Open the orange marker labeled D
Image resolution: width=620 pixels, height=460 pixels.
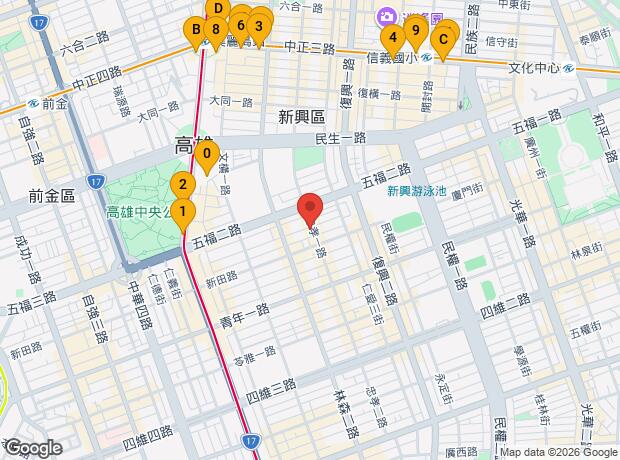click(x=218, y=9)
